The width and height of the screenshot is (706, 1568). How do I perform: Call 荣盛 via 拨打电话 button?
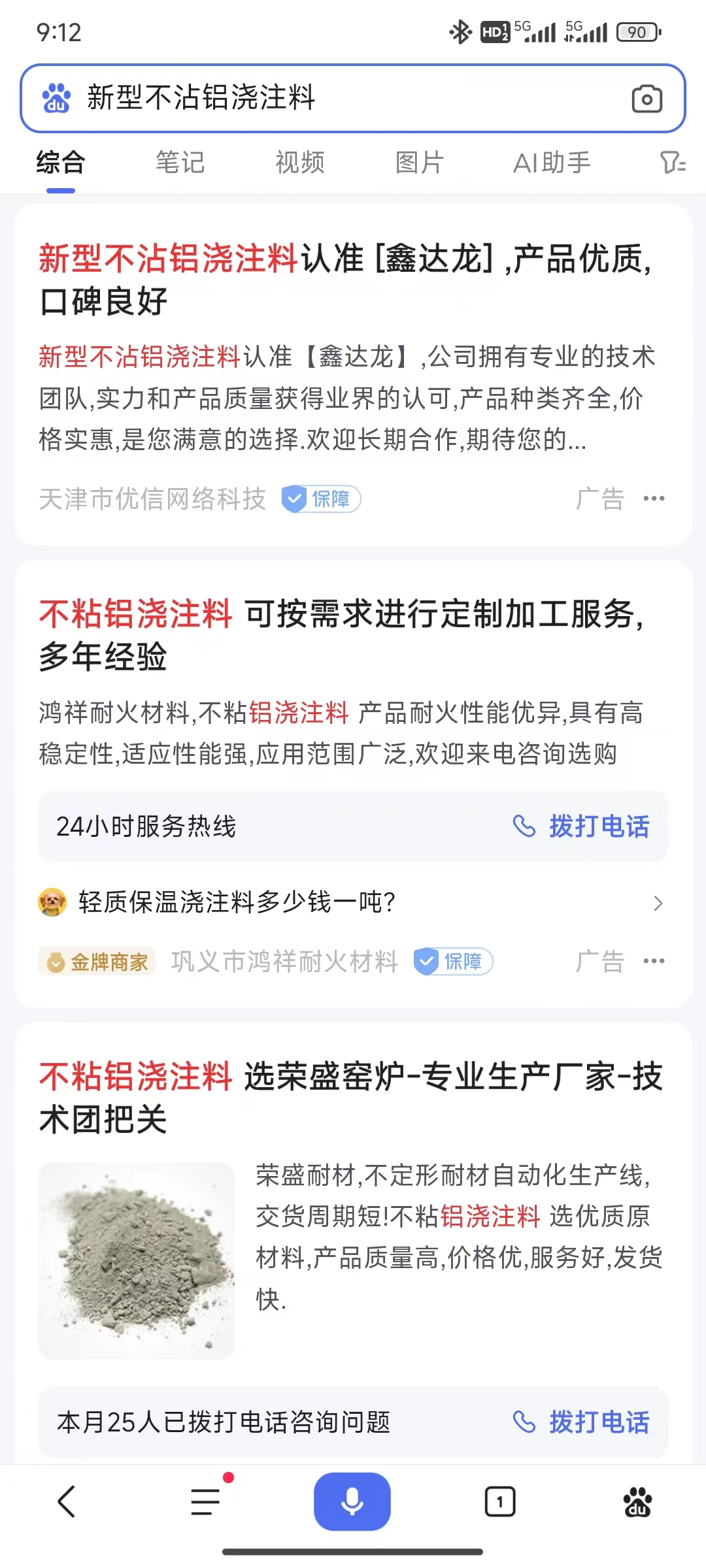(x=581, y=1422)
